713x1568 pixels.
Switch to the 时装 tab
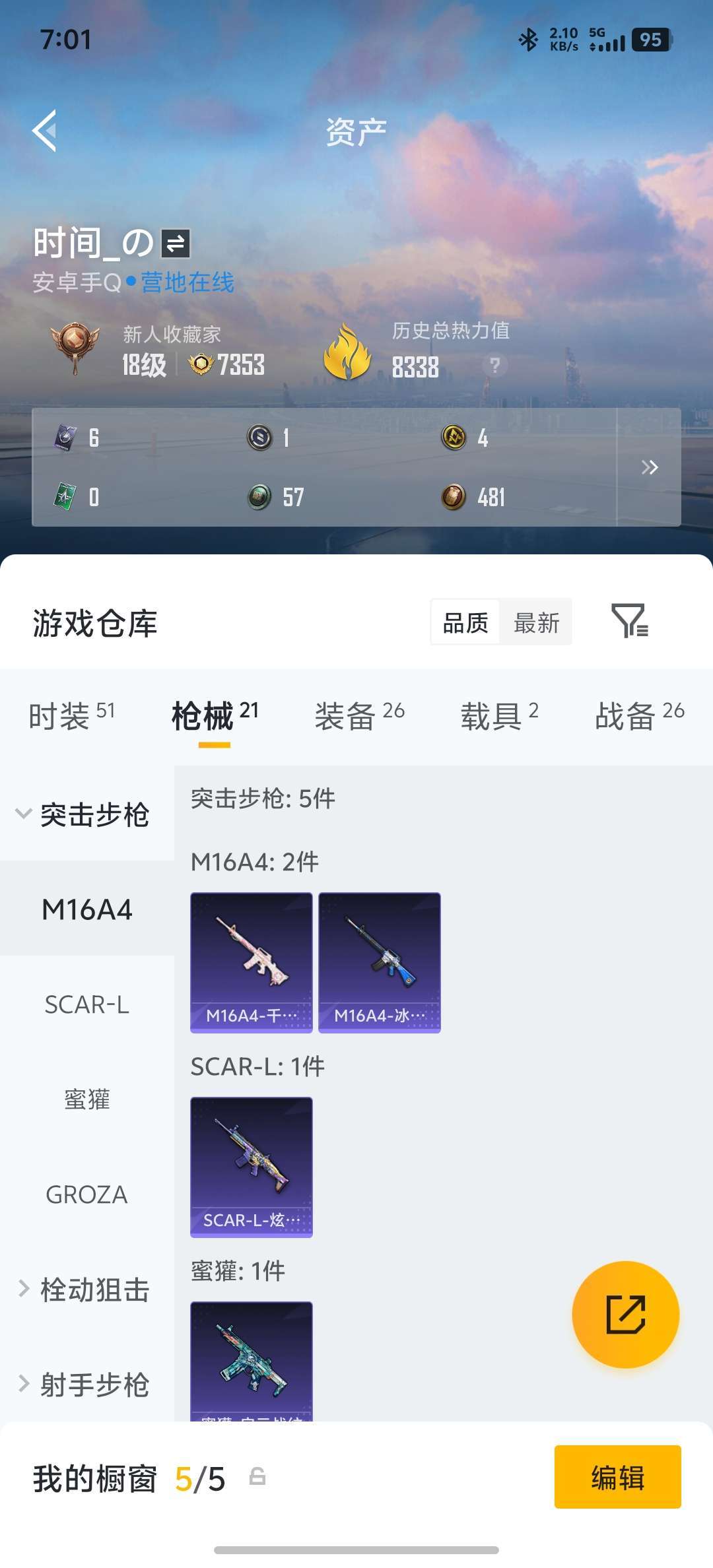[x=71, y=715]
